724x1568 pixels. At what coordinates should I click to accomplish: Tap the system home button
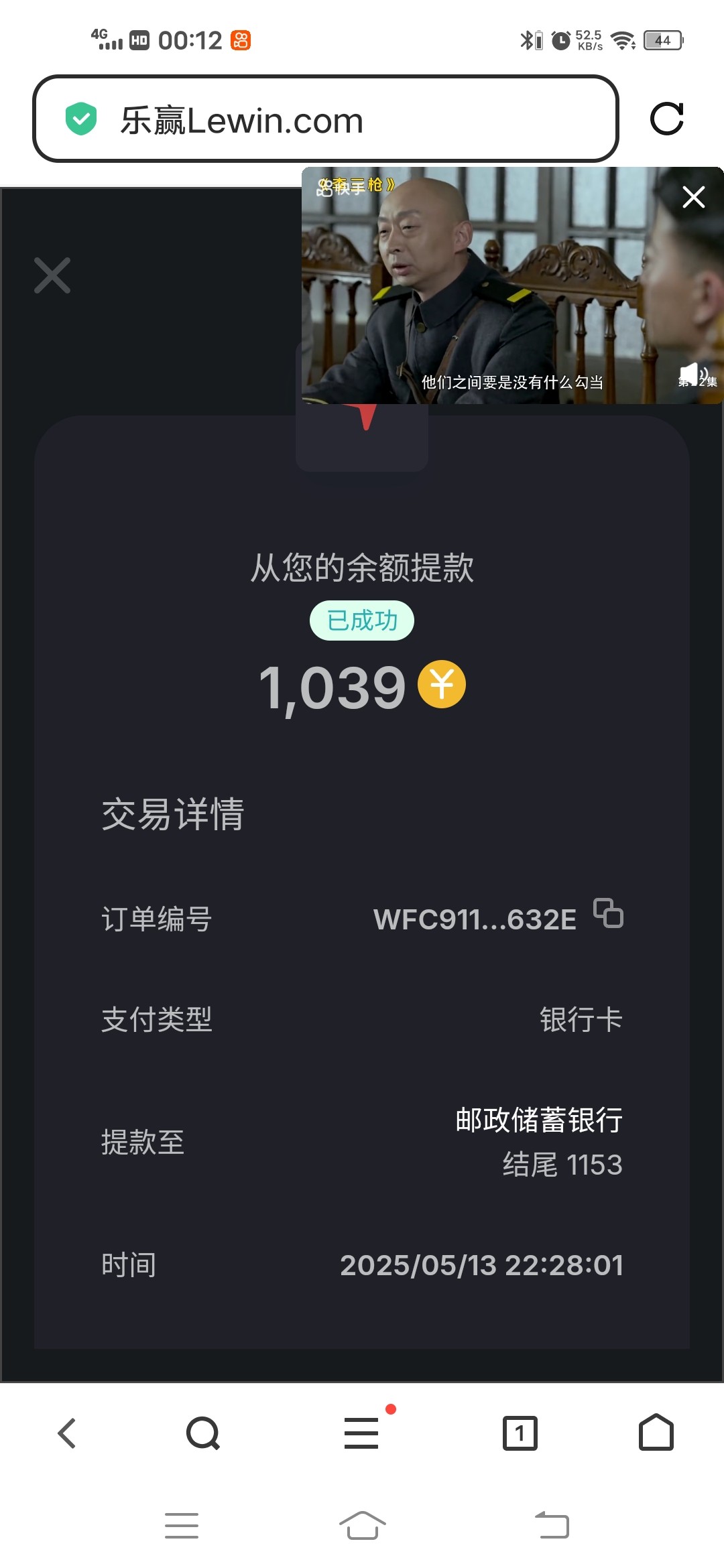coord(362,1526)
